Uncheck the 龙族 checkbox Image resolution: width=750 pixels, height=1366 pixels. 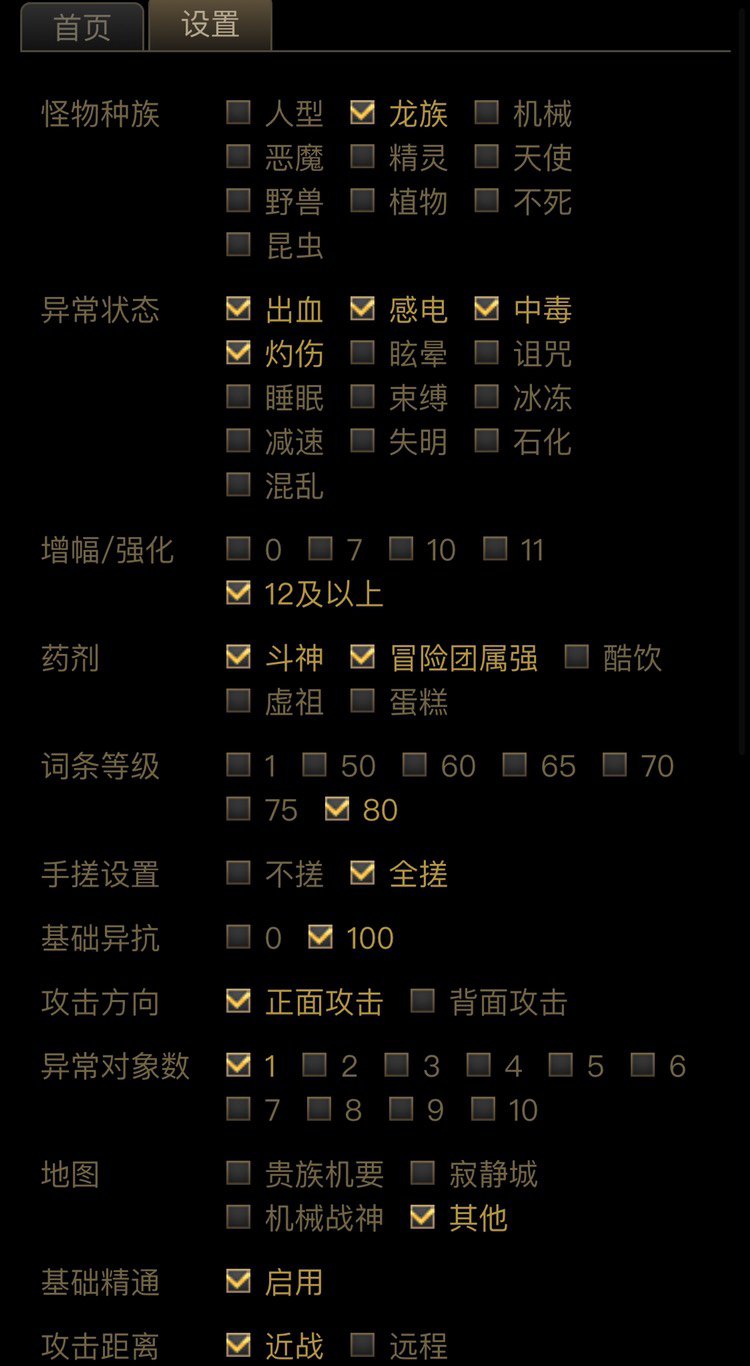tap(362, 113)
